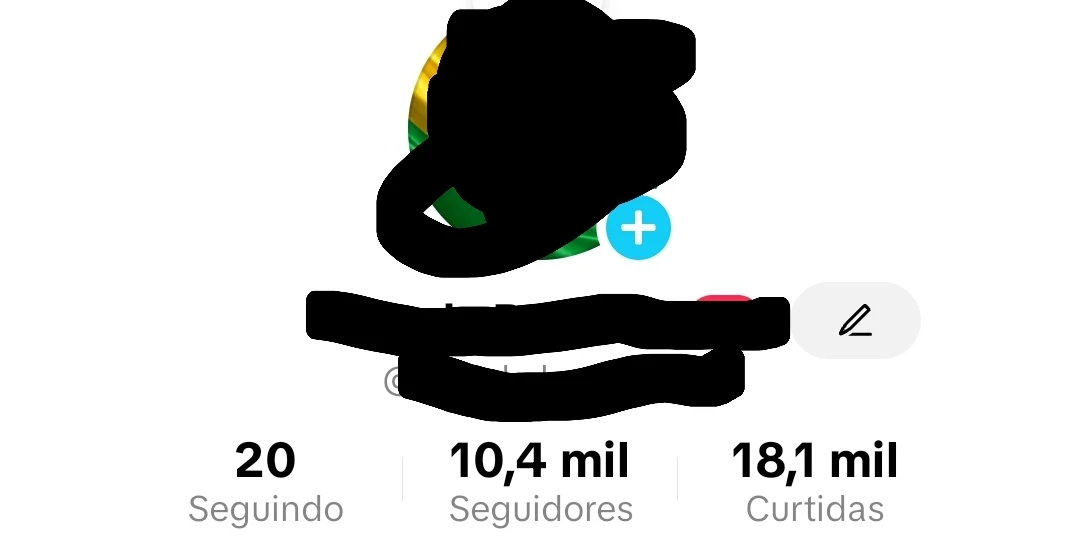Screen dimensions: 1080x545
Task: Tap the blue plus badge on avatar
Action: 638,229
